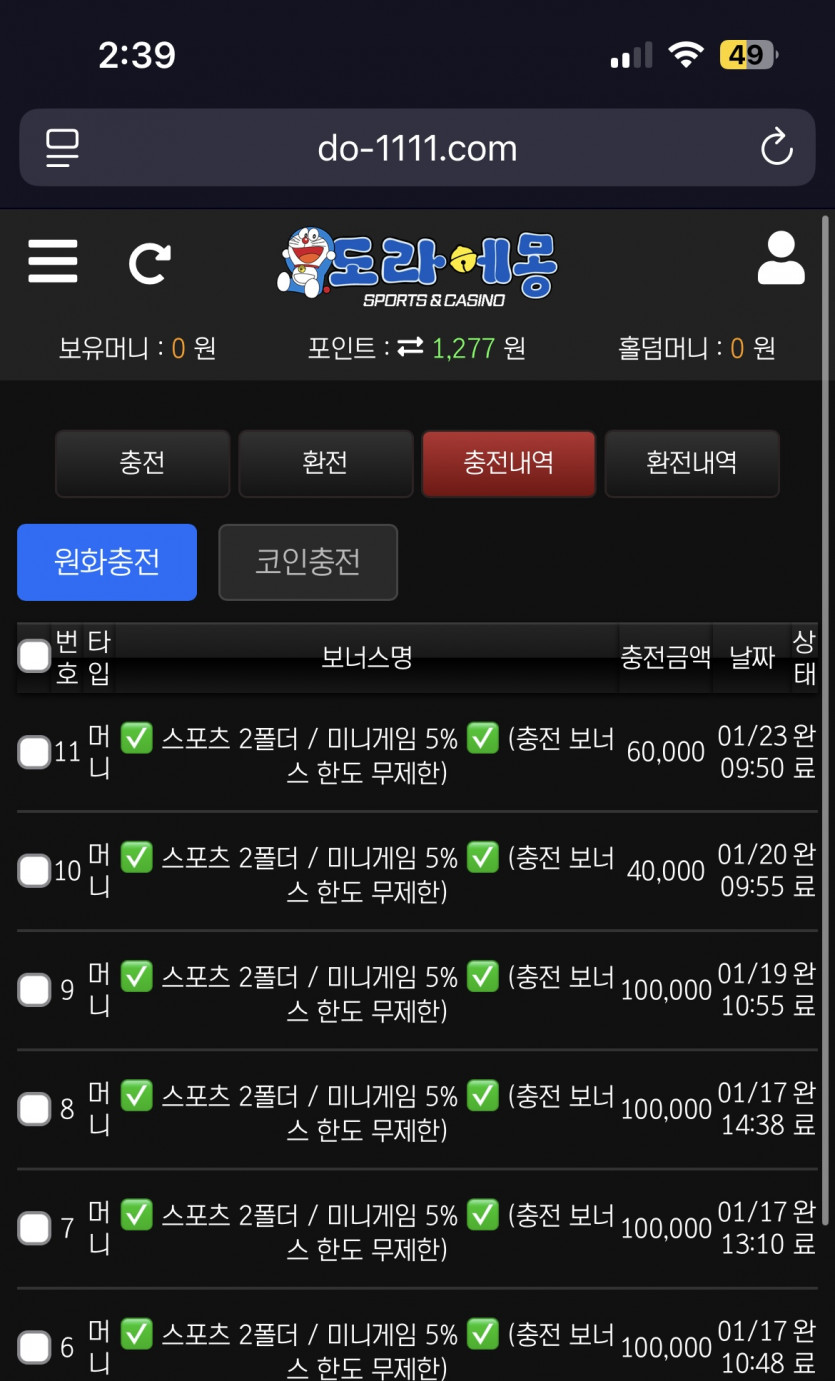
Task: Check the box for row number 6
Action: click(34, 1347)
